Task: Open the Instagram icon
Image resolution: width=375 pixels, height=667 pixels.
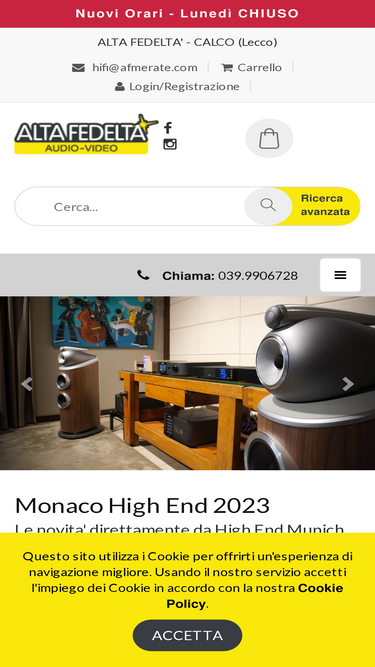Action: point(170,144)
